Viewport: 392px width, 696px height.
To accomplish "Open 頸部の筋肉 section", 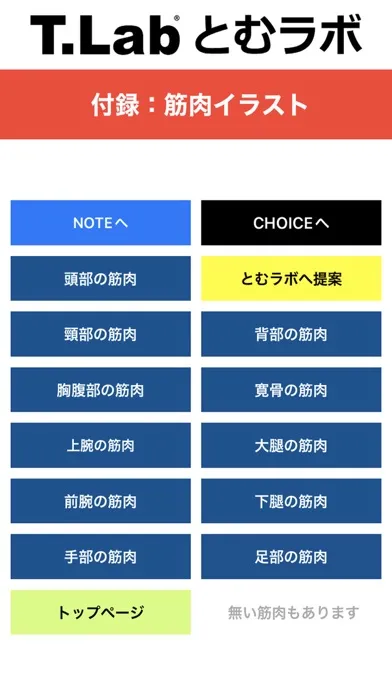I will (101, 334).
